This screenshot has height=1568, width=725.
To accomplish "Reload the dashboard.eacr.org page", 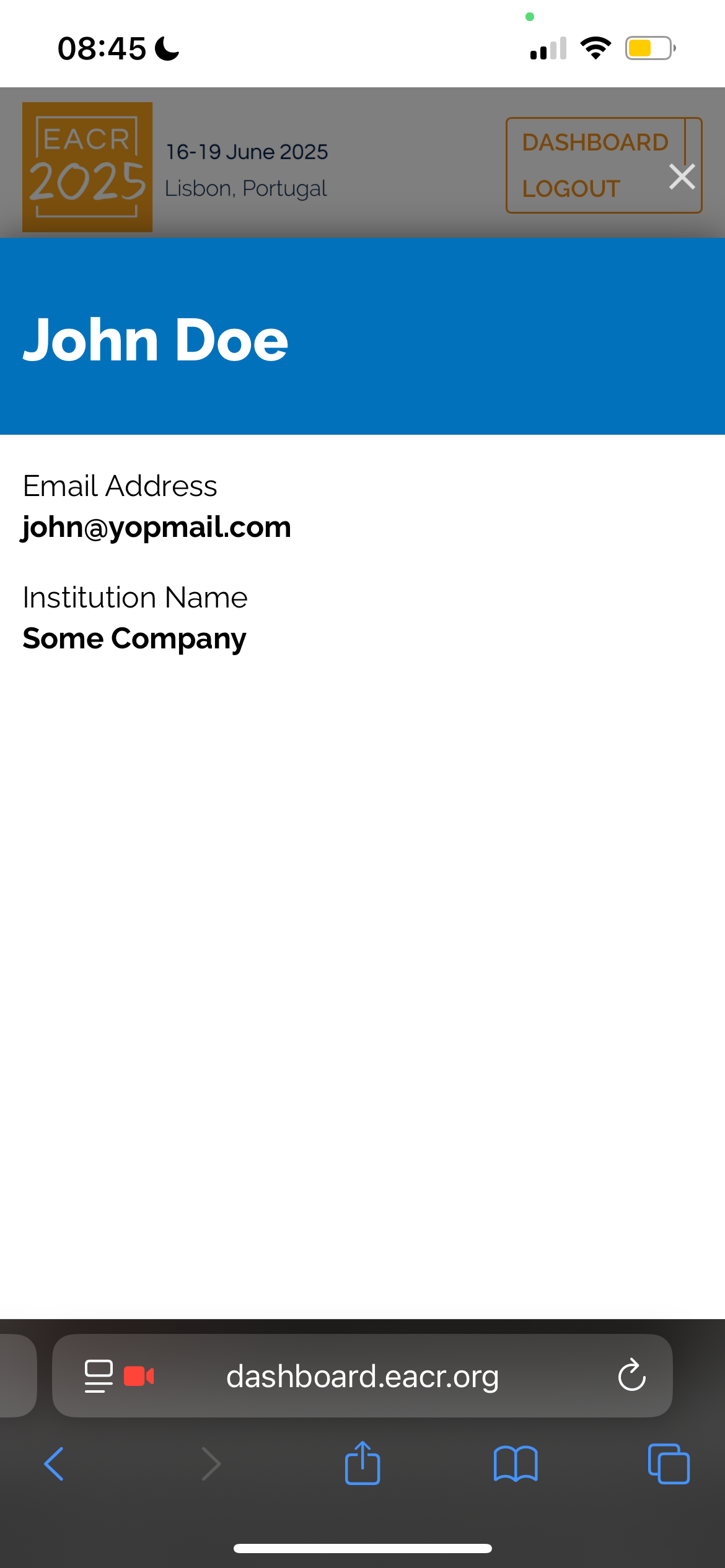I will [631, 1375].
